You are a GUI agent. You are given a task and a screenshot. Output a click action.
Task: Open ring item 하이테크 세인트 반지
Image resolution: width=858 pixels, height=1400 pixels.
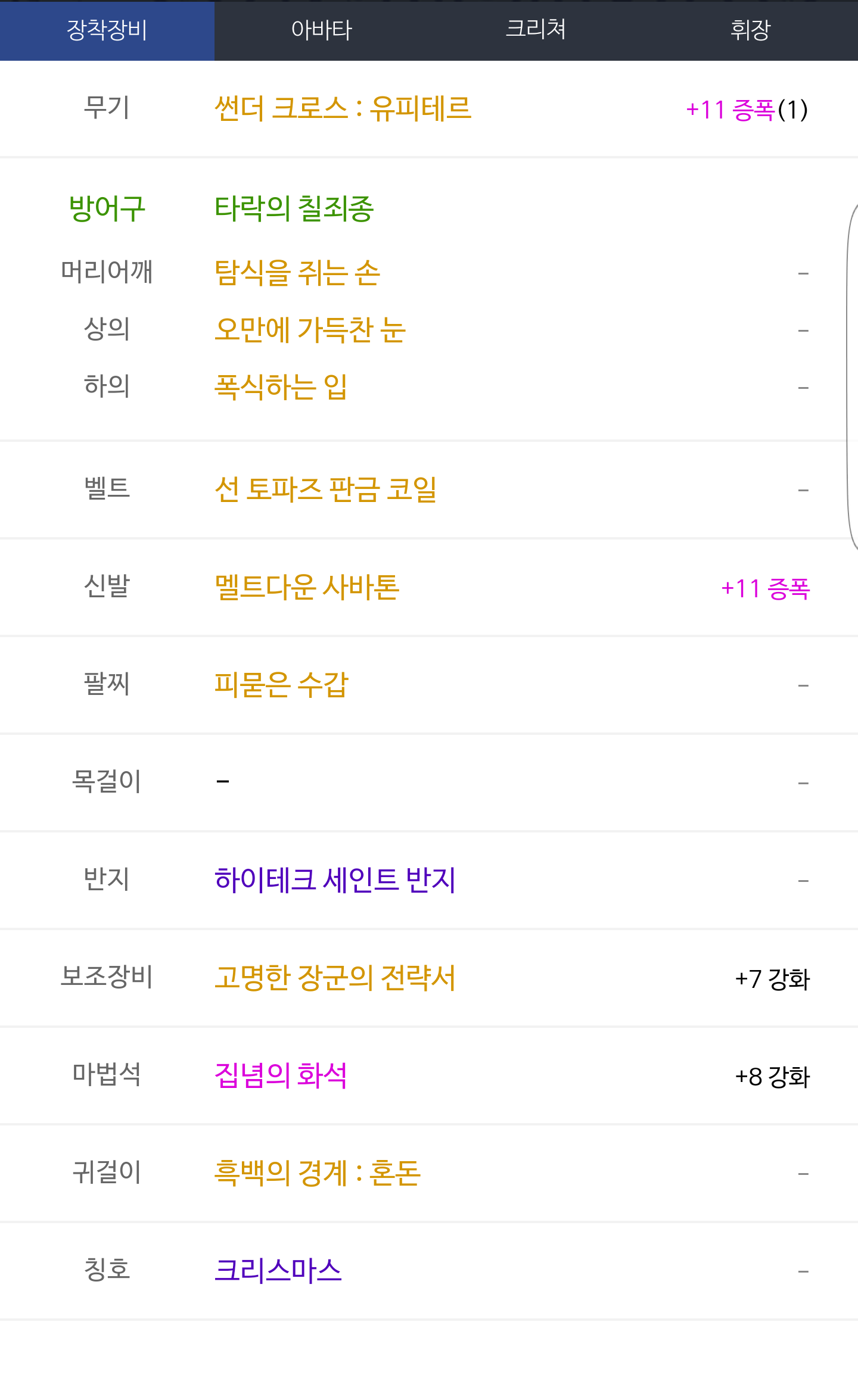point(335,880)
